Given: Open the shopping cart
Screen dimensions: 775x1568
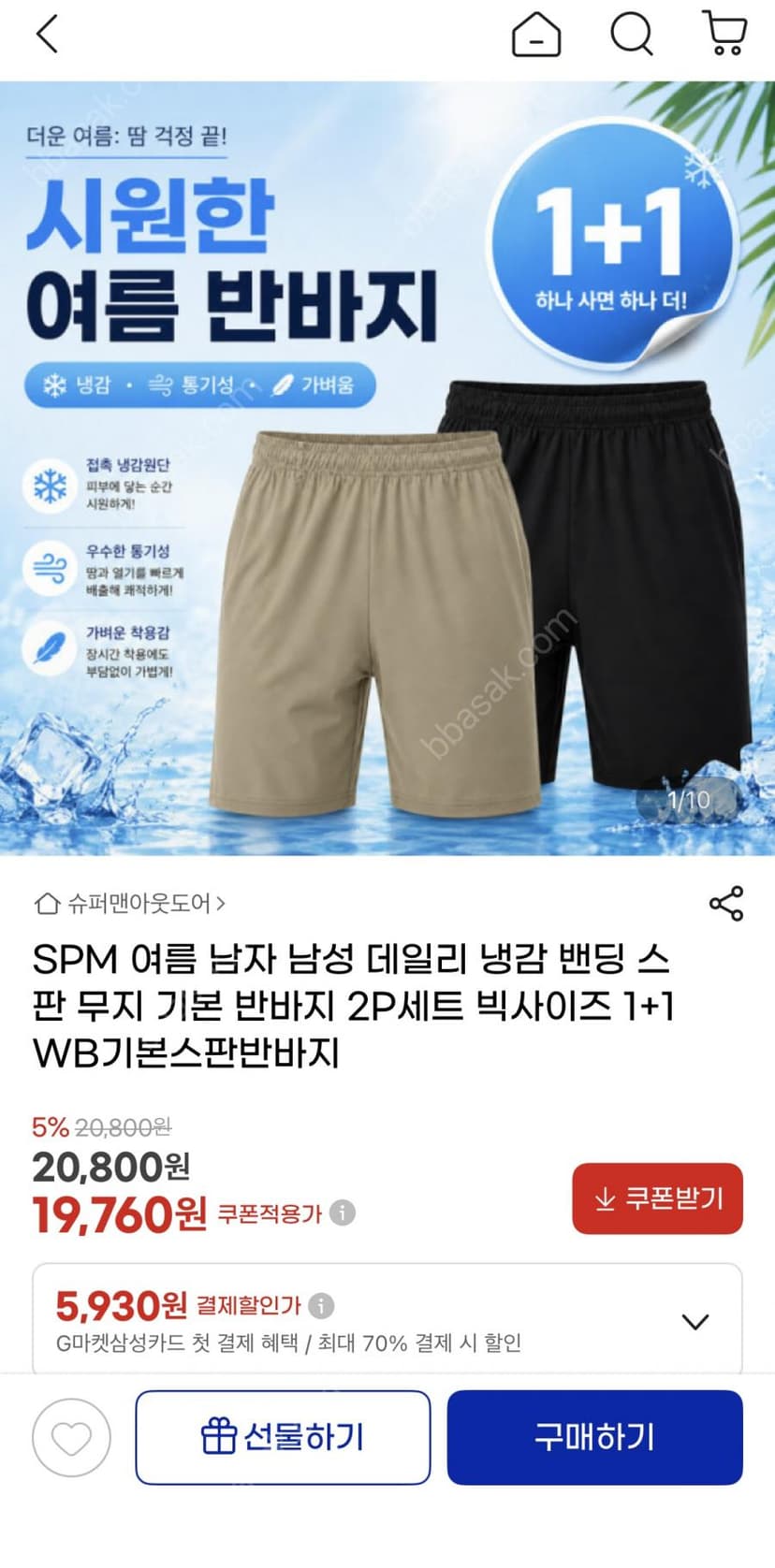Looking at the screenshot, I should [x=725, y=34].
